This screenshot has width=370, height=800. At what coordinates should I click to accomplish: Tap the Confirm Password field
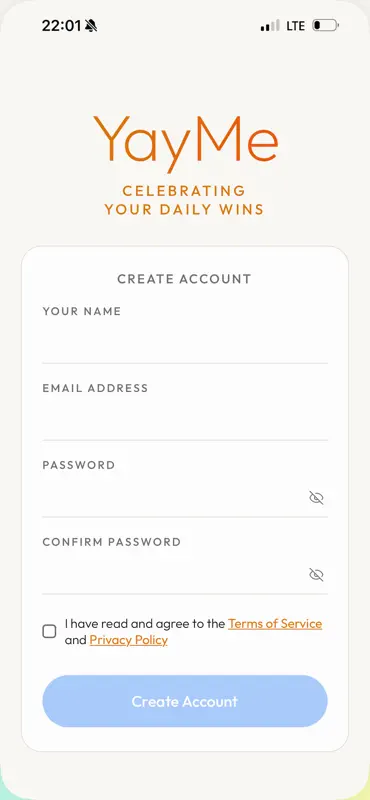pyautogui.click(x=174, y=574)
